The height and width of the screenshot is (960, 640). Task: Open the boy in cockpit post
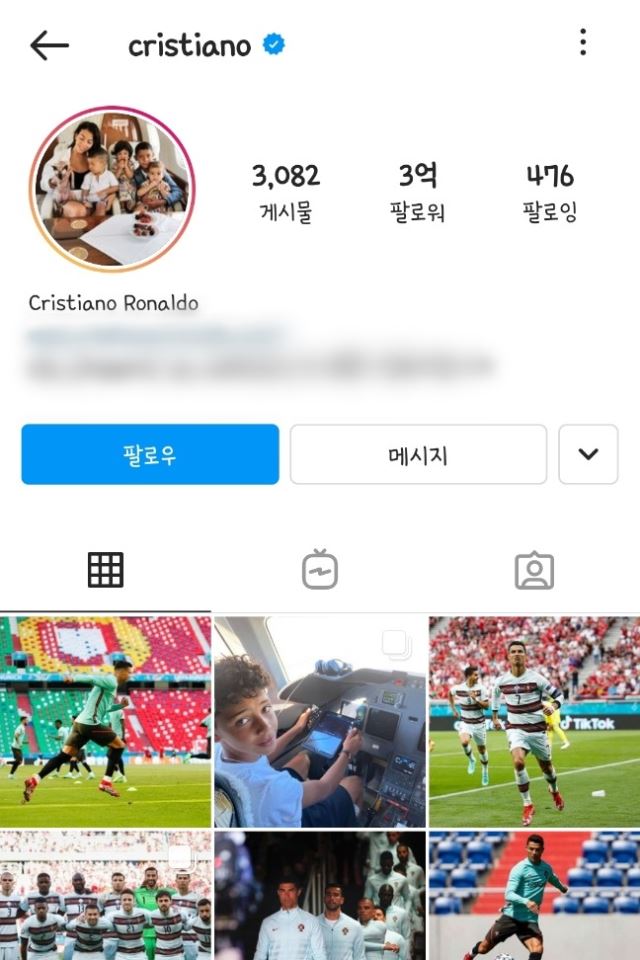click(320, 720)
